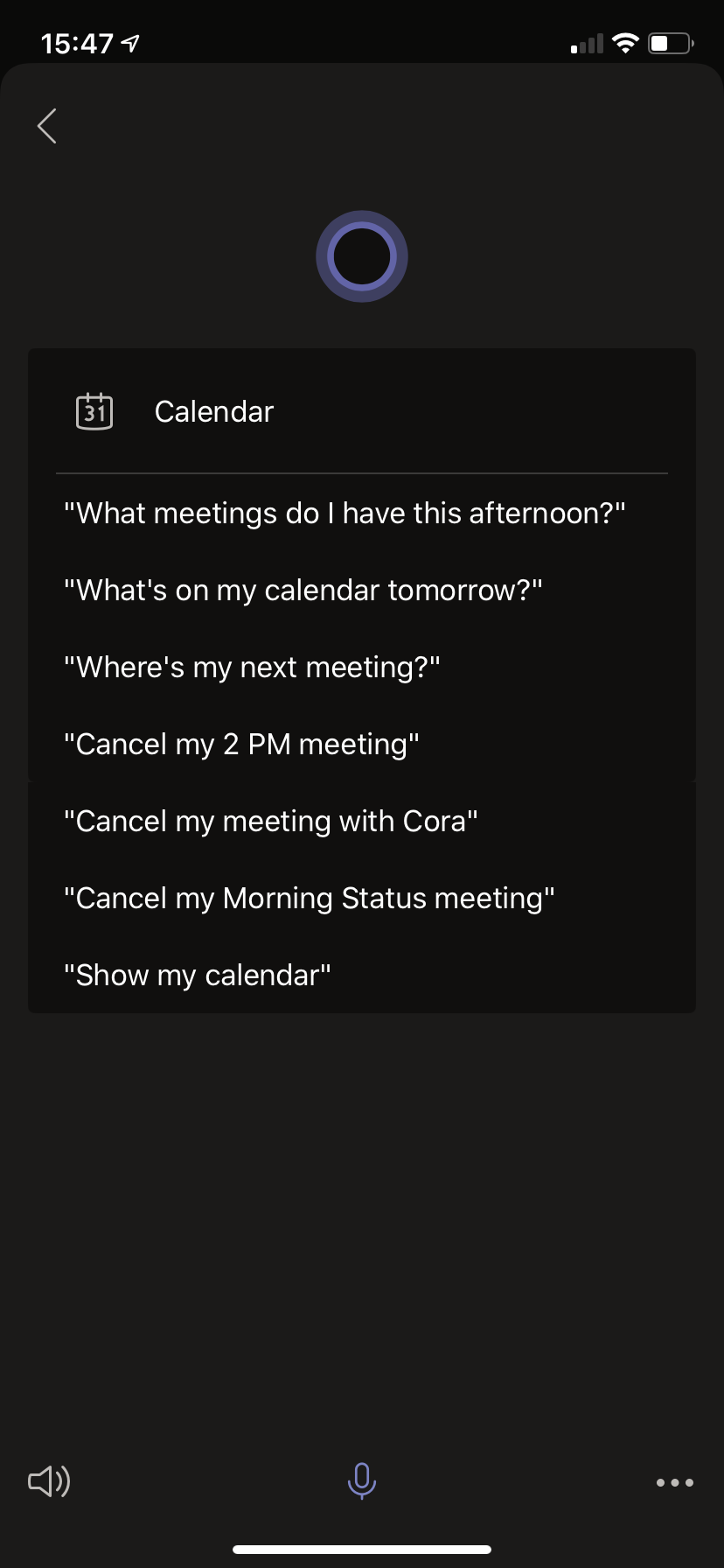Go back using the top-left arrow
This screenshot has width=724, height=1568.
47,126
